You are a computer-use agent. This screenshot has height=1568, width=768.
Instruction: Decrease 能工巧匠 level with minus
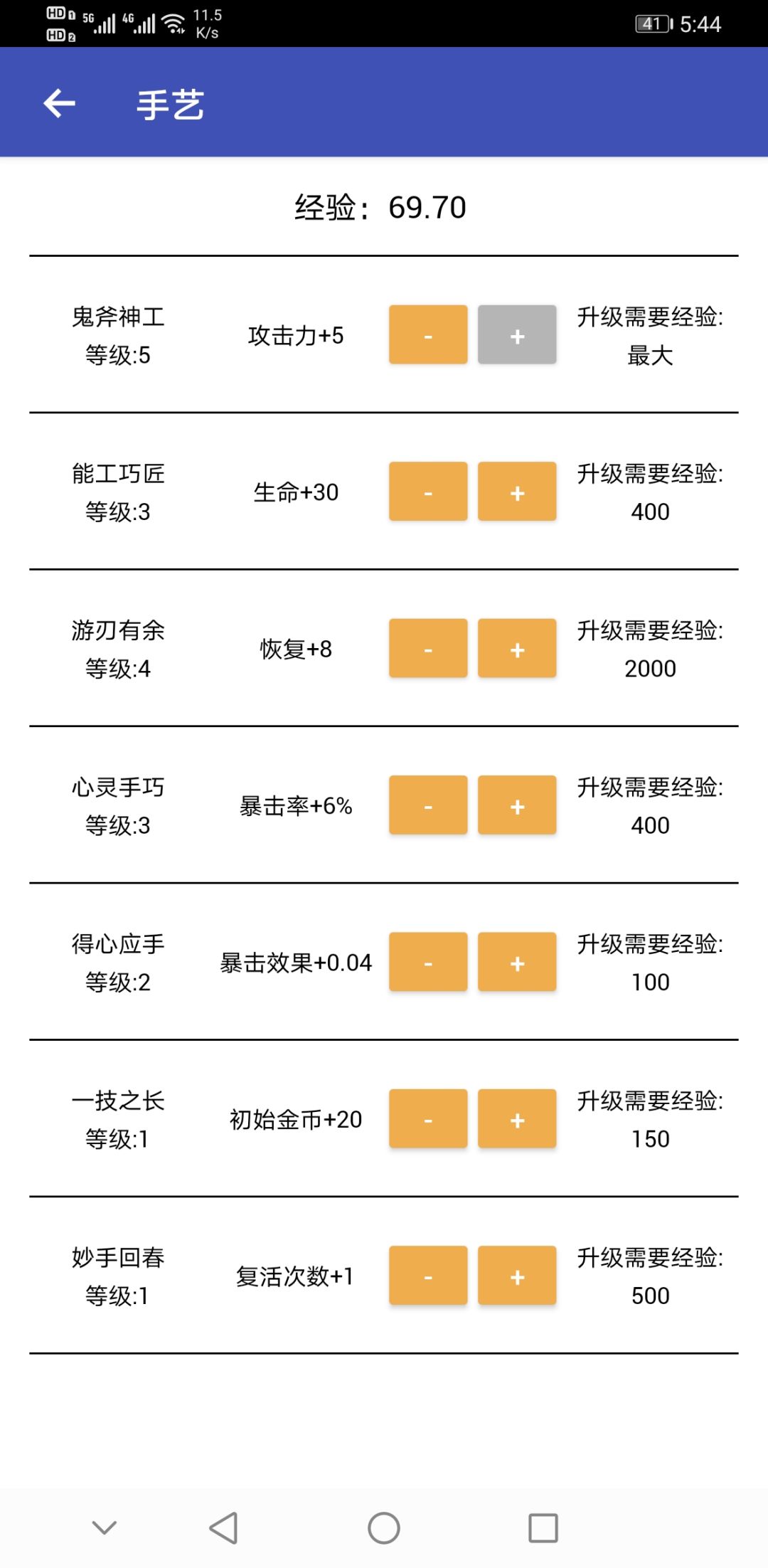tap(428, 492)
